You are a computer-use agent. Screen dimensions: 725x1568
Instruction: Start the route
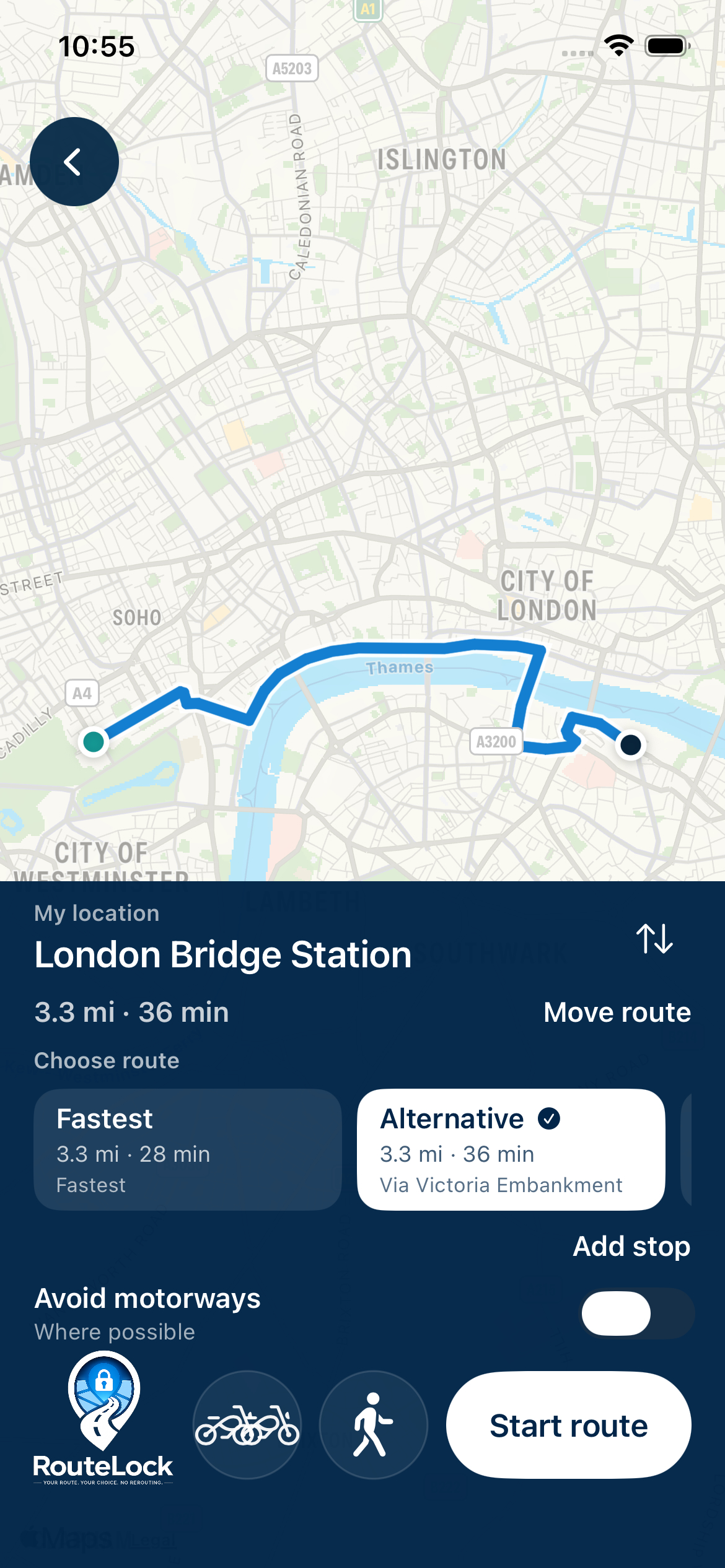[x=569, y=1425]
